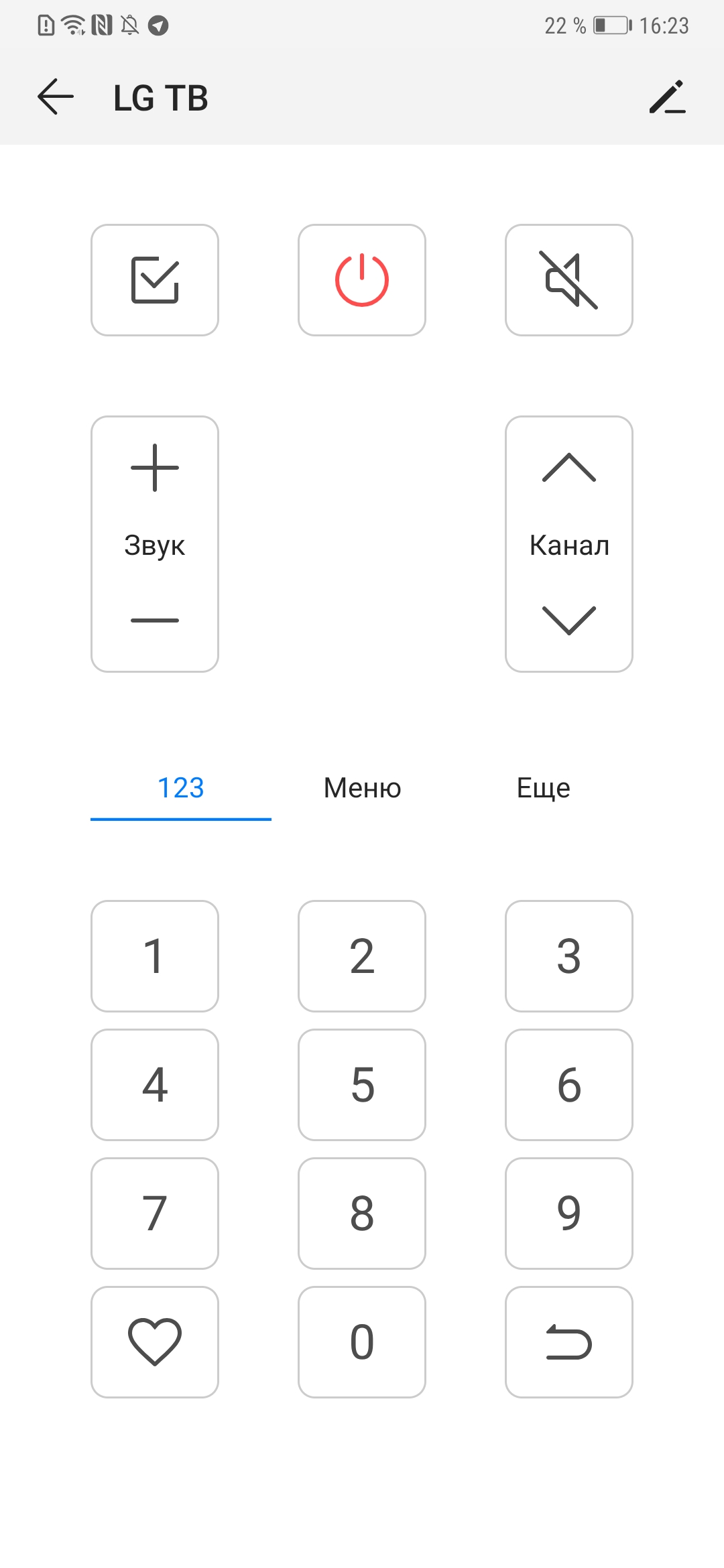This screenshot has height=1568, width=724.
Task: Tap the red power button
Action: tap(362, 280)
